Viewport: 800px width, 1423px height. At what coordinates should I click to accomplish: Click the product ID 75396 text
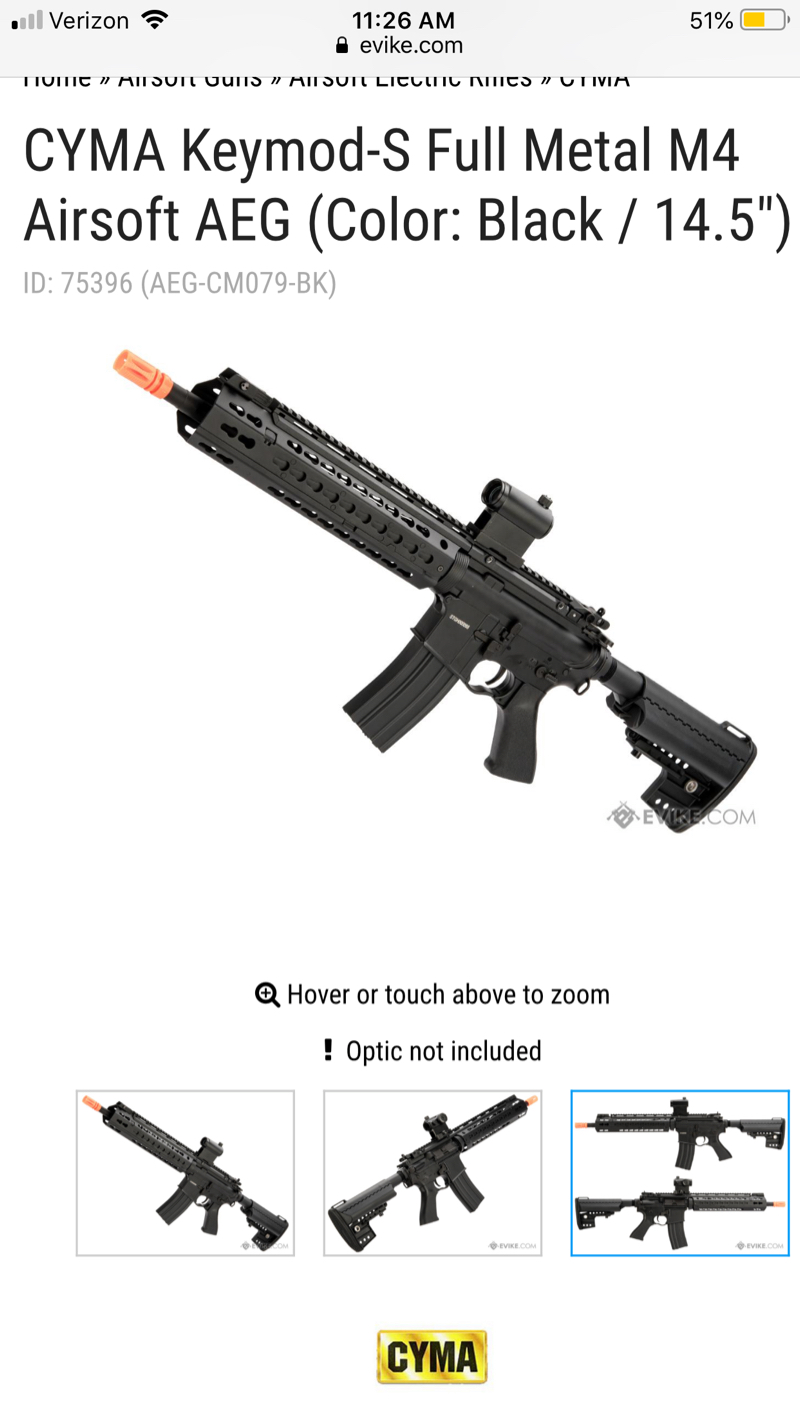(x=180, y=284)
